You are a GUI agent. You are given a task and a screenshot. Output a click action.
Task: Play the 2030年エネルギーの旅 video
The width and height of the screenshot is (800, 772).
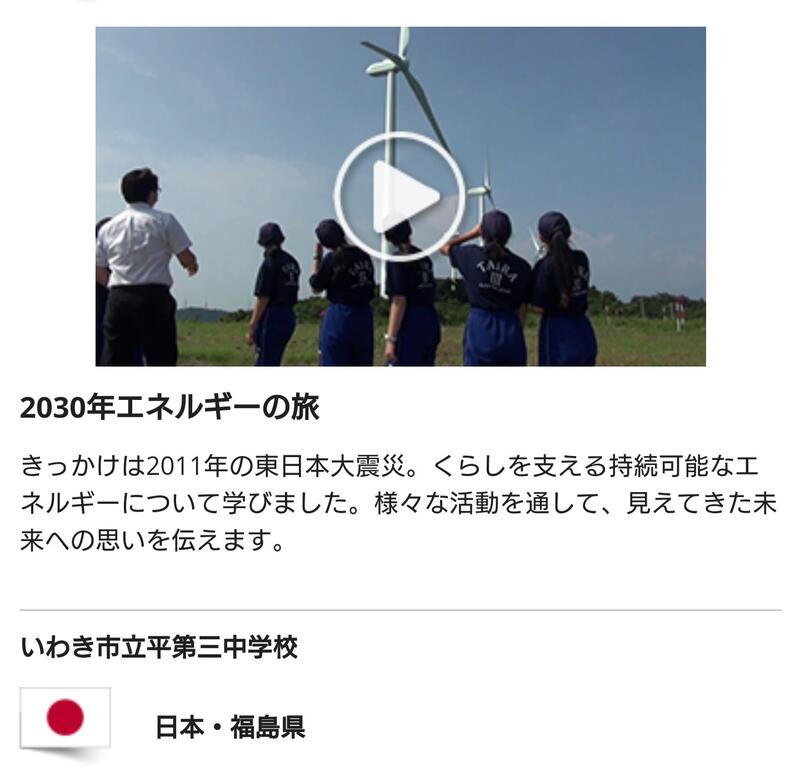click(400, 197)
